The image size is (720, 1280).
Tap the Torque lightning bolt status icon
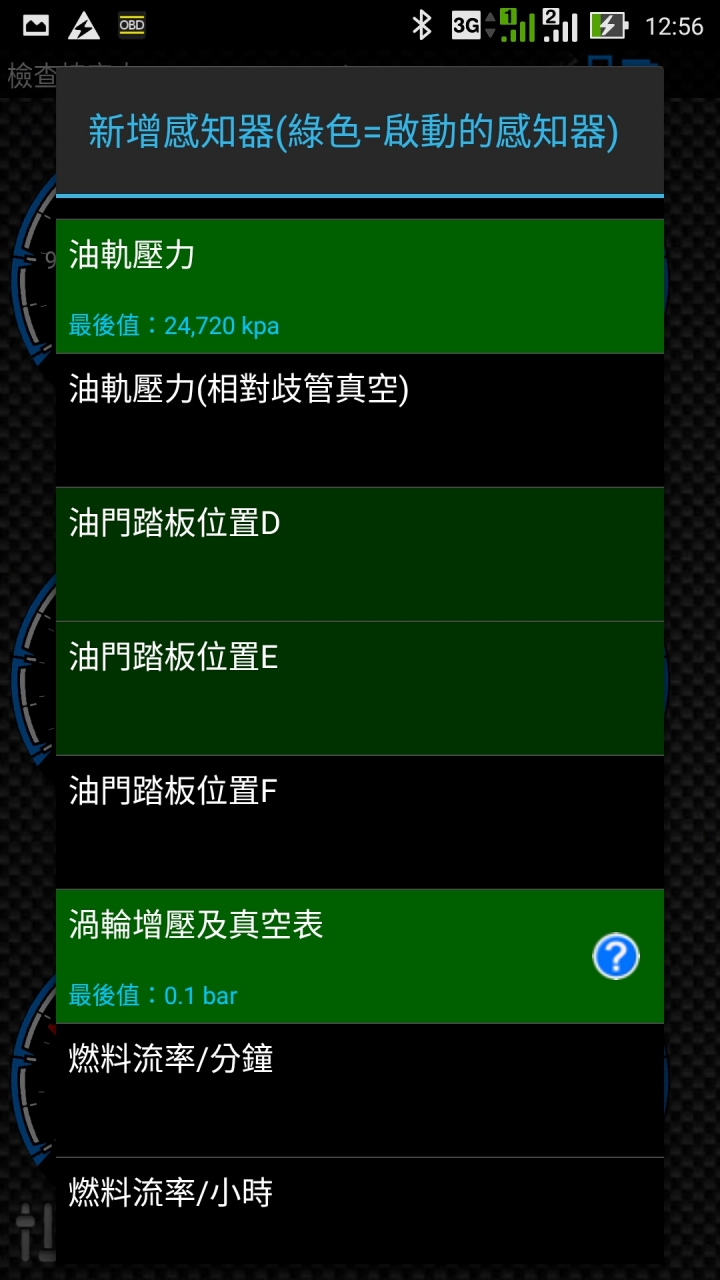pos(84,25)
